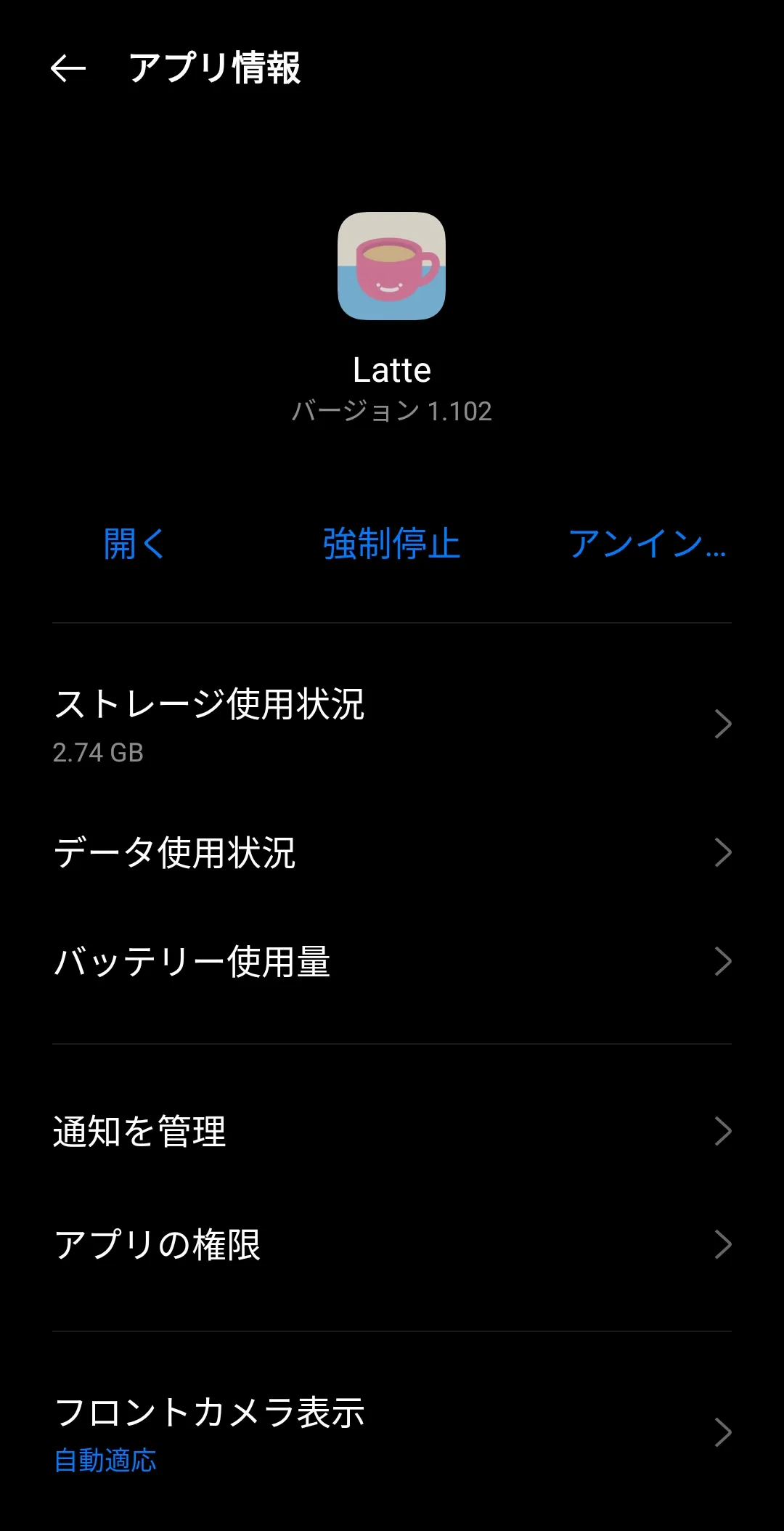Screen dimensions: 784x1531
Task: View データ使用状況 for Latte
Action: 392,852
